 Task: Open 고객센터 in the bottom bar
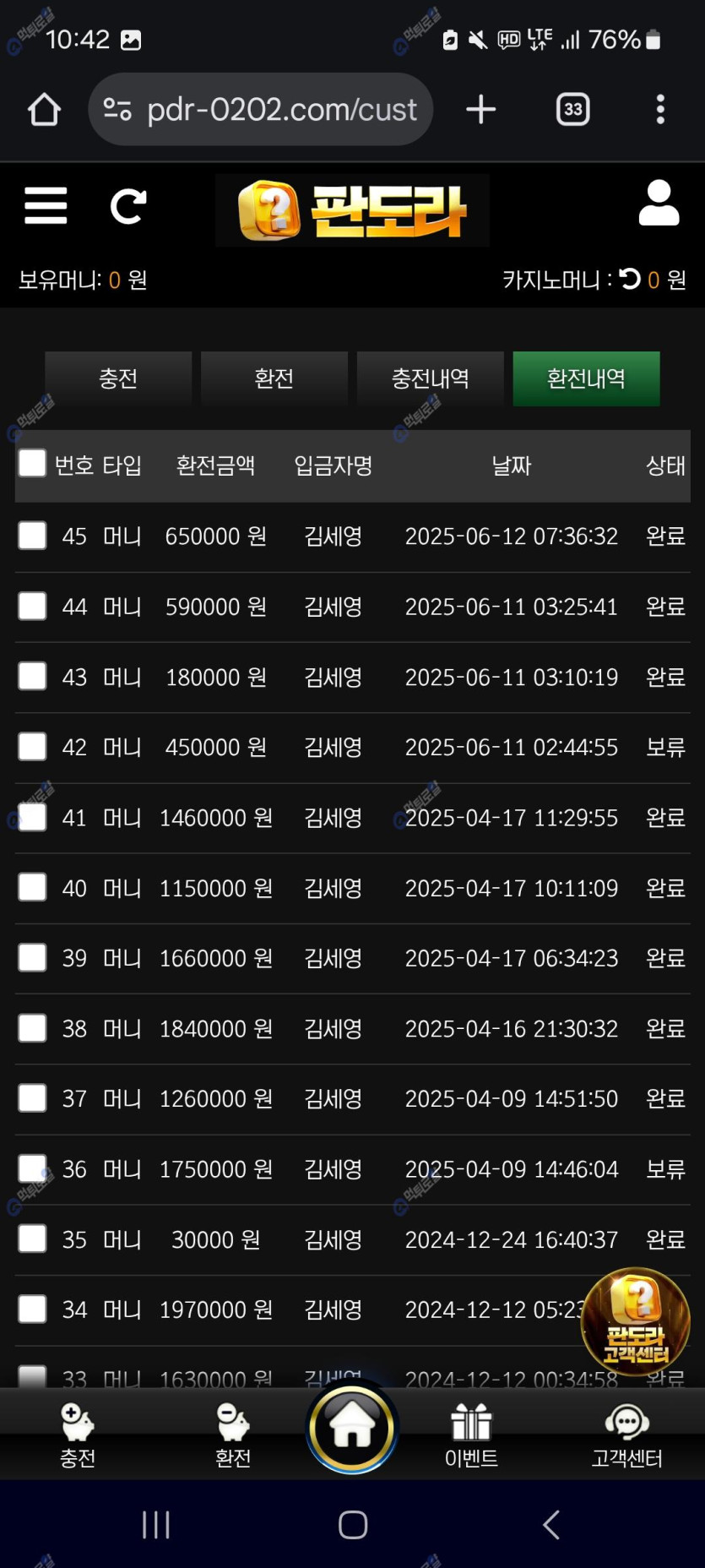[626, 1435]
